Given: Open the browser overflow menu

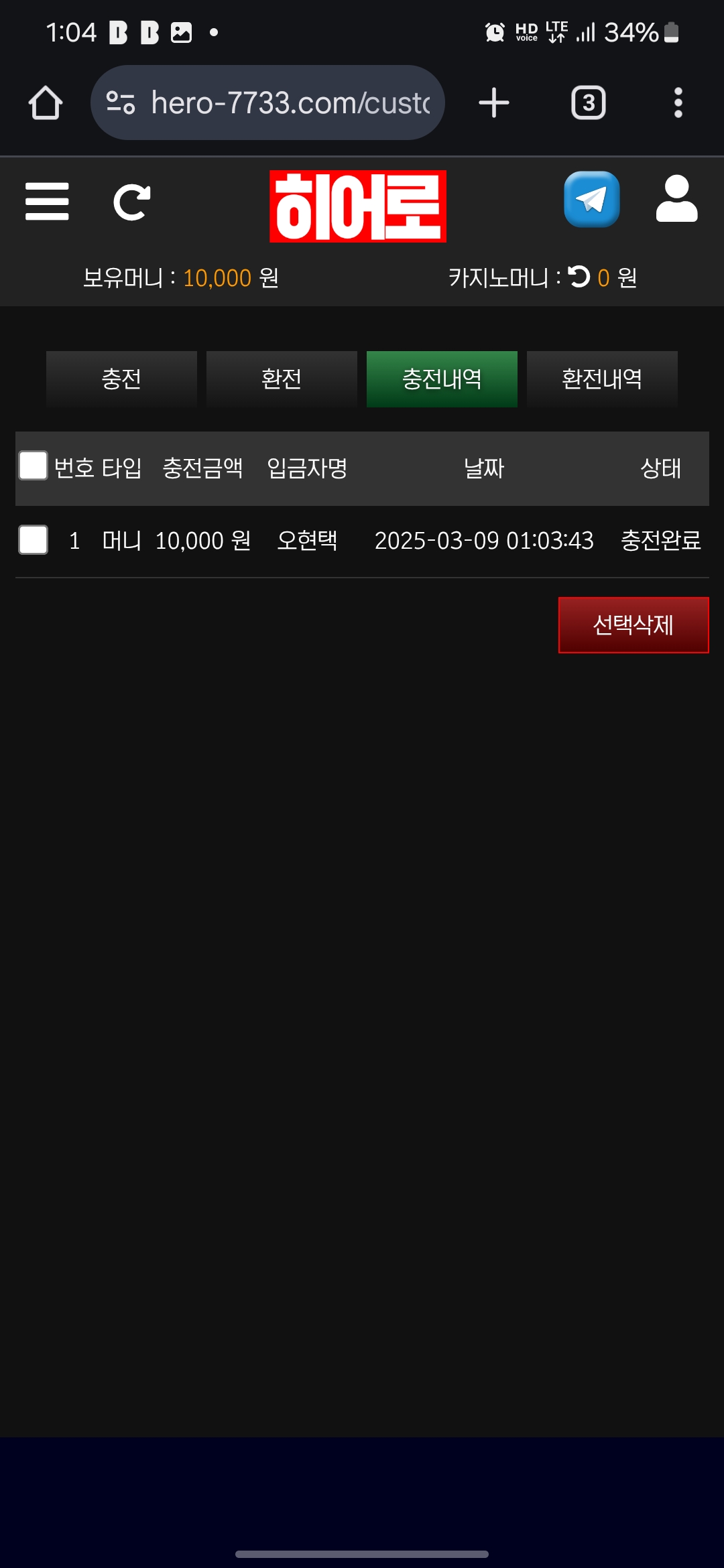Looking at the screenshot, I should click(678, 103).
